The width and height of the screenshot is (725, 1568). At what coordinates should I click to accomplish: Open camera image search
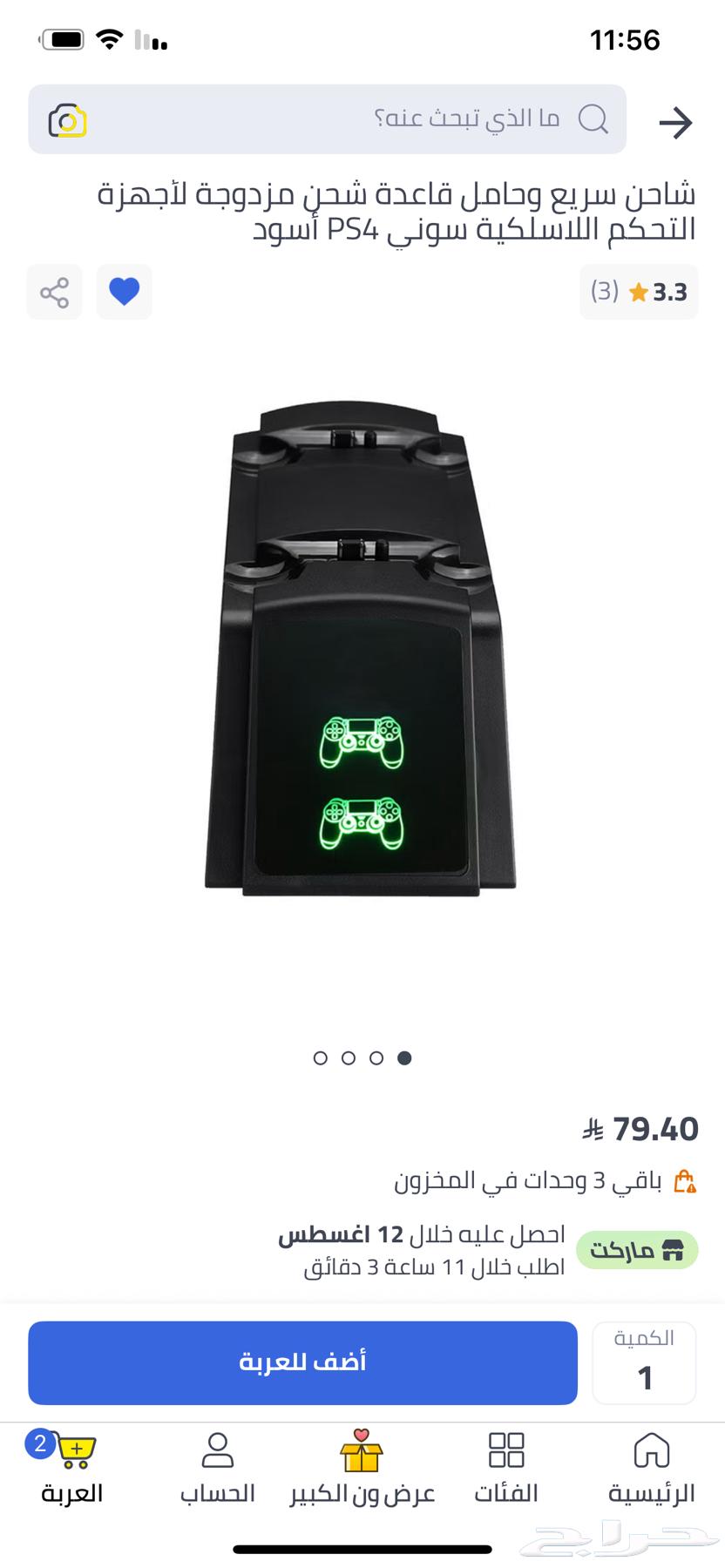pyautogui.click(x=67, y=120)
